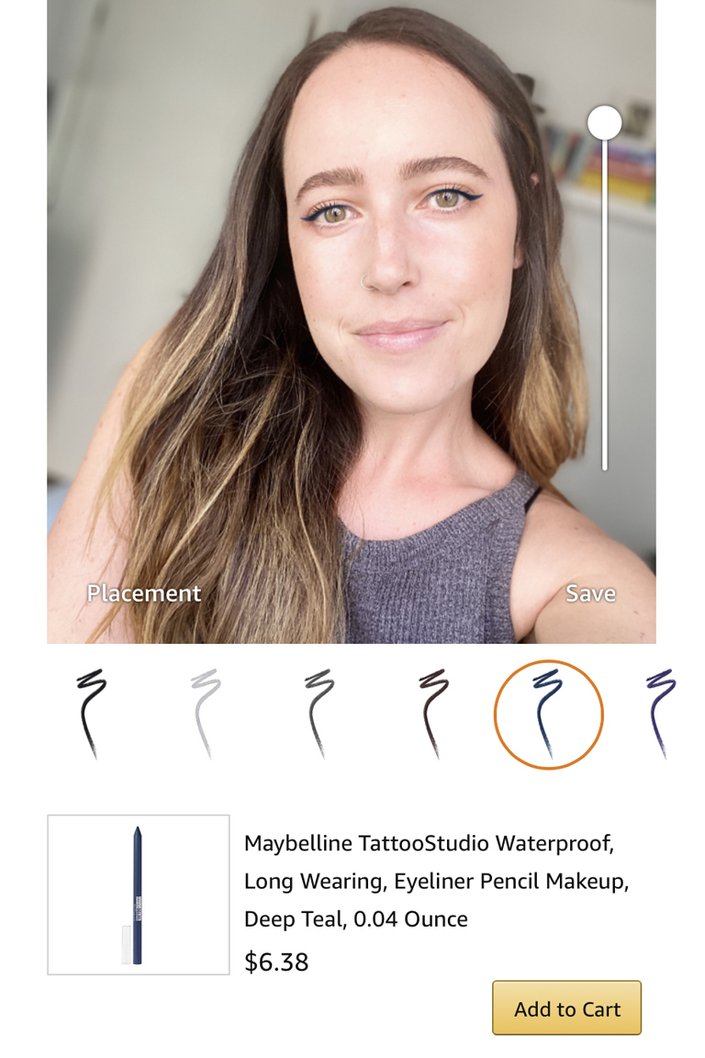Image resolution: width=705 pixels, height=1058 pixels.
Task: Select the deep teal eyeliner swatch
Action: (x=548, y=714)
